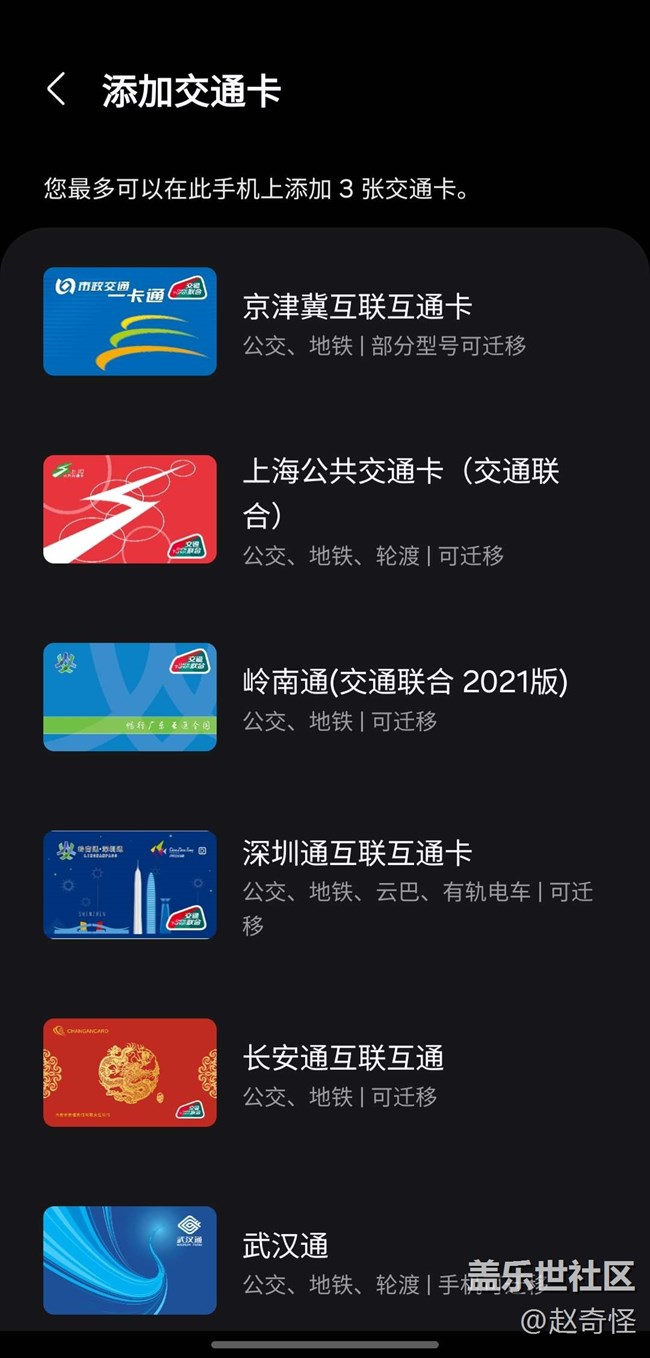650x1358 pixels.
Task: Go back from the 添加交通卡 page
Action: [x=56, y=90]
